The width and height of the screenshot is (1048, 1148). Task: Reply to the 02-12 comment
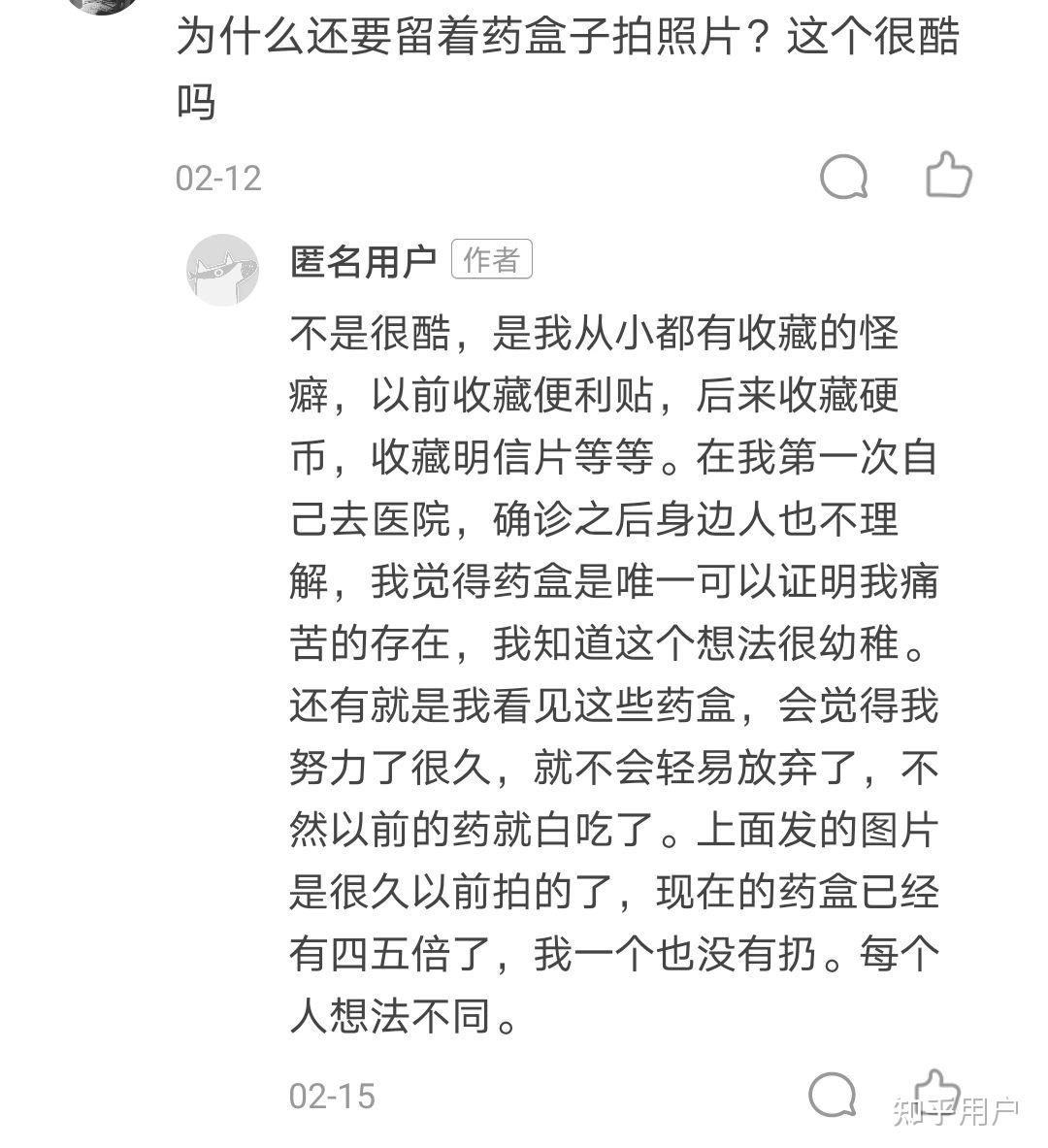pos(843,178)
